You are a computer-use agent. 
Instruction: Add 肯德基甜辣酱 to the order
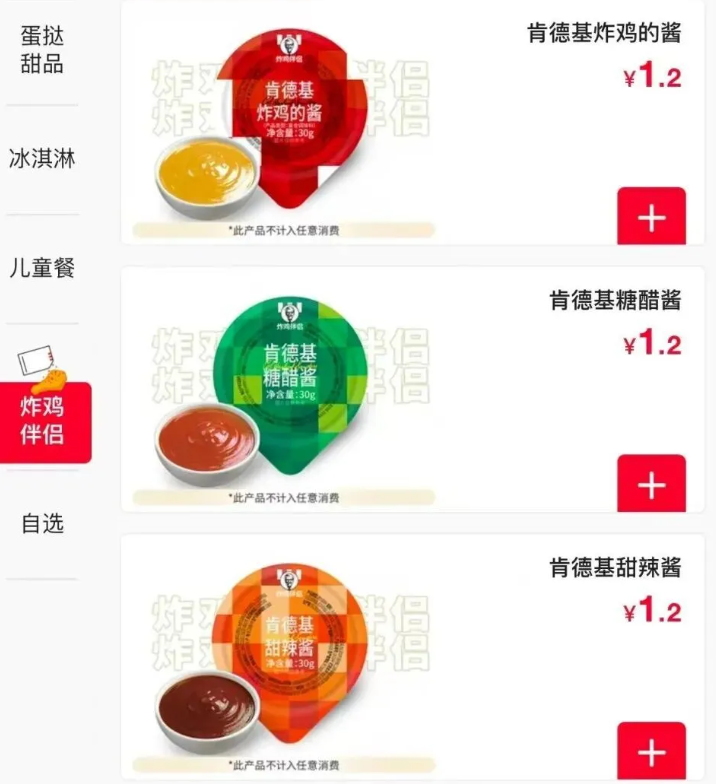pos(651,750)
